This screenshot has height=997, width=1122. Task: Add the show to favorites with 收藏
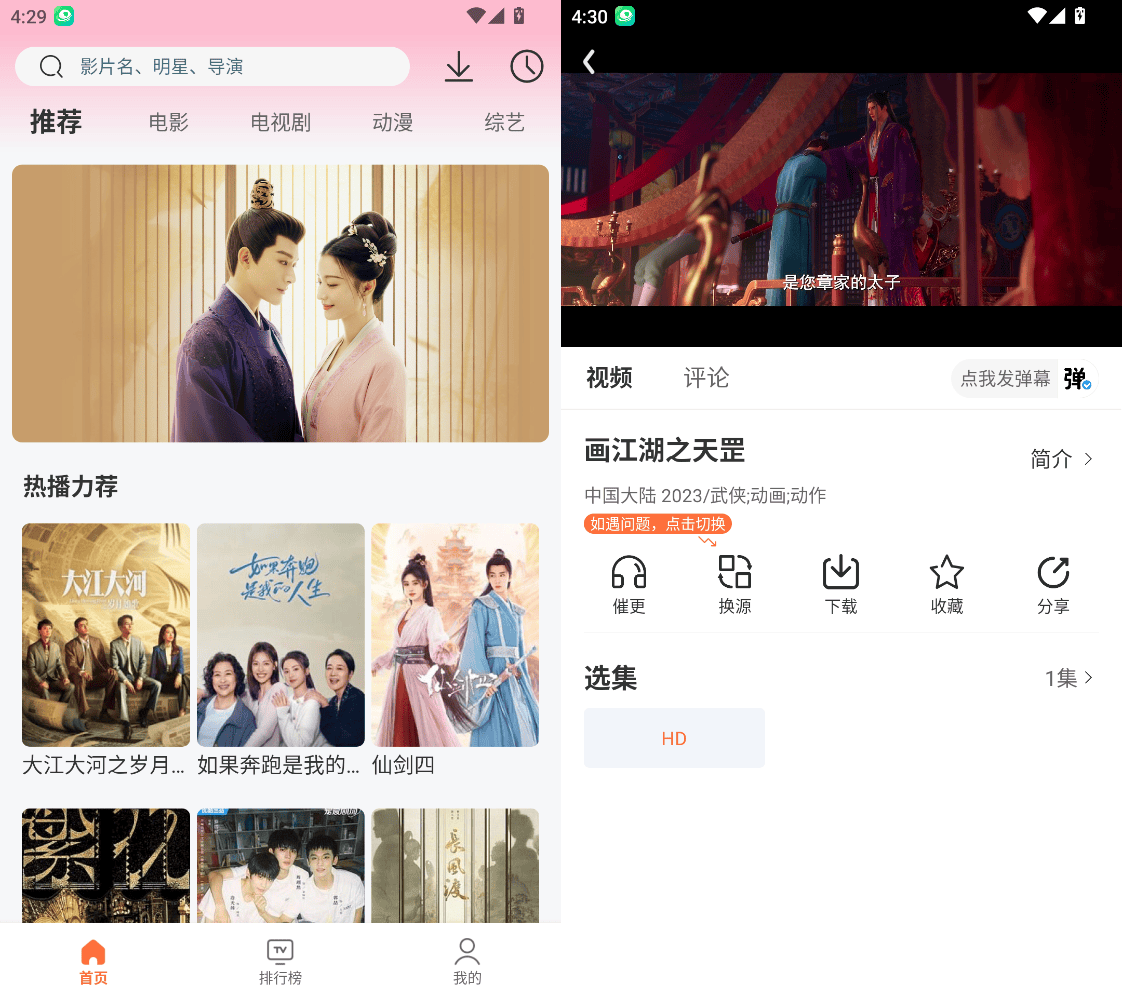(x=946, y=584)
